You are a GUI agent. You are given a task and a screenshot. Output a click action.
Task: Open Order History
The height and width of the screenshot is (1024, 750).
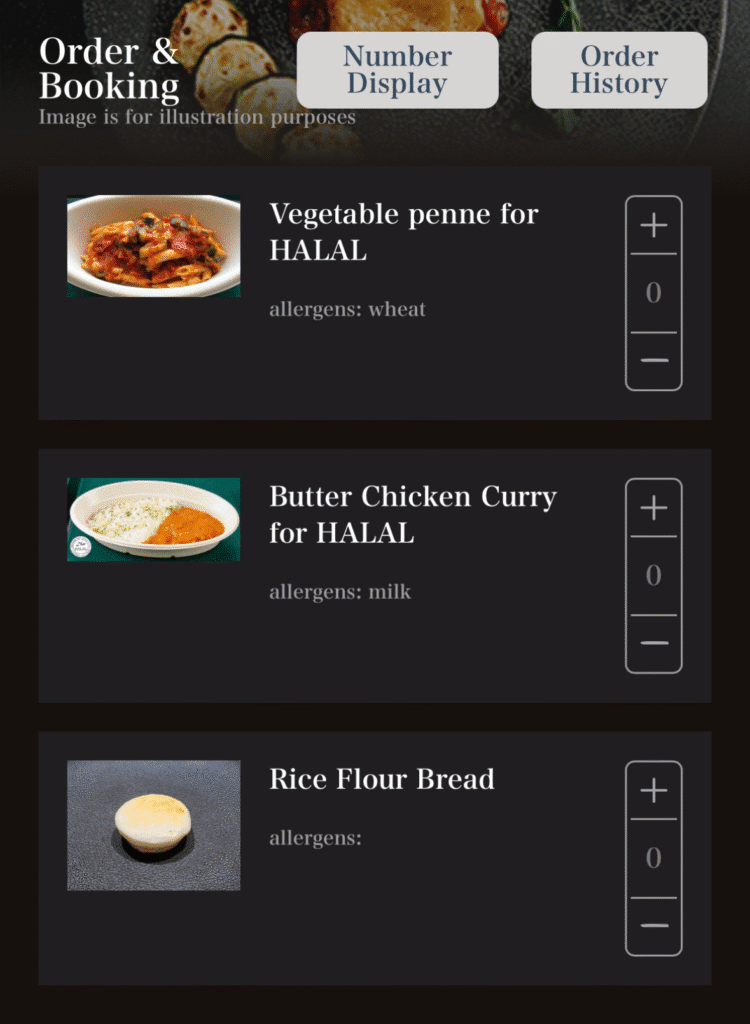point(618,69)
